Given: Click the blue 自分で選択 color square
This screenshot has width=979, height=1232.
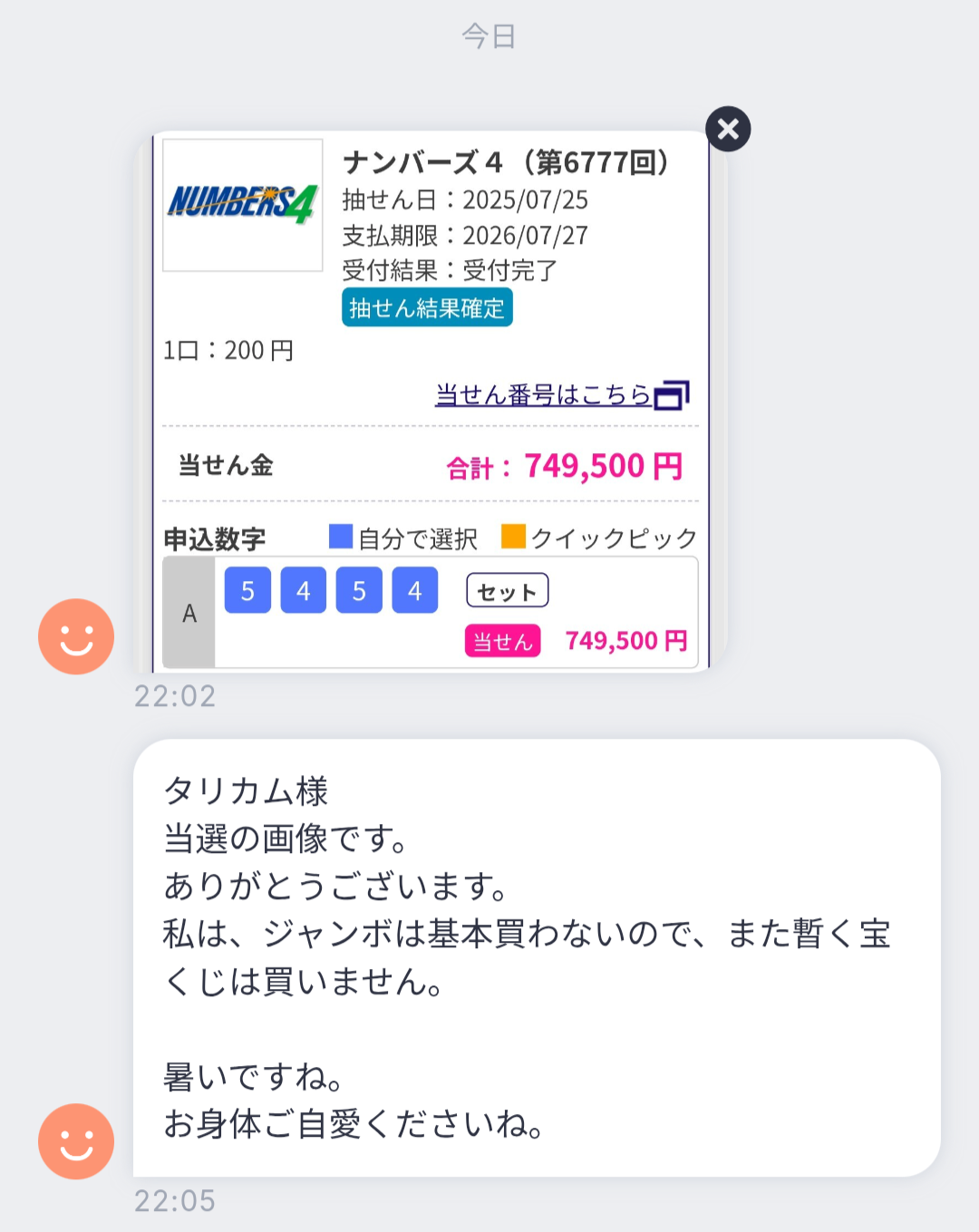Looking at the screenshot, I should [x=341, y=537].
